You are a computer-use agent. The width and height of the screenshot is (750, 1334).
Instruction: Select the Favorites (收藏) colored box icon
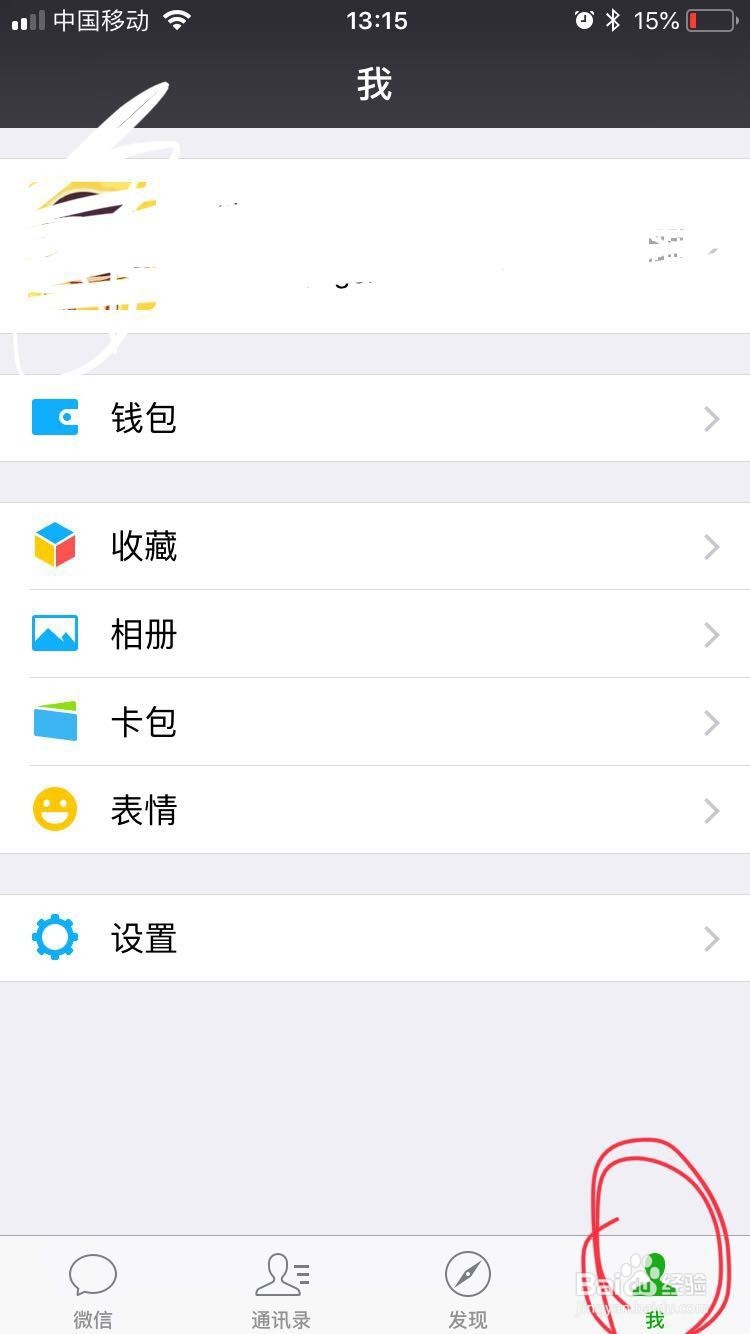click(x=54, y=546)
